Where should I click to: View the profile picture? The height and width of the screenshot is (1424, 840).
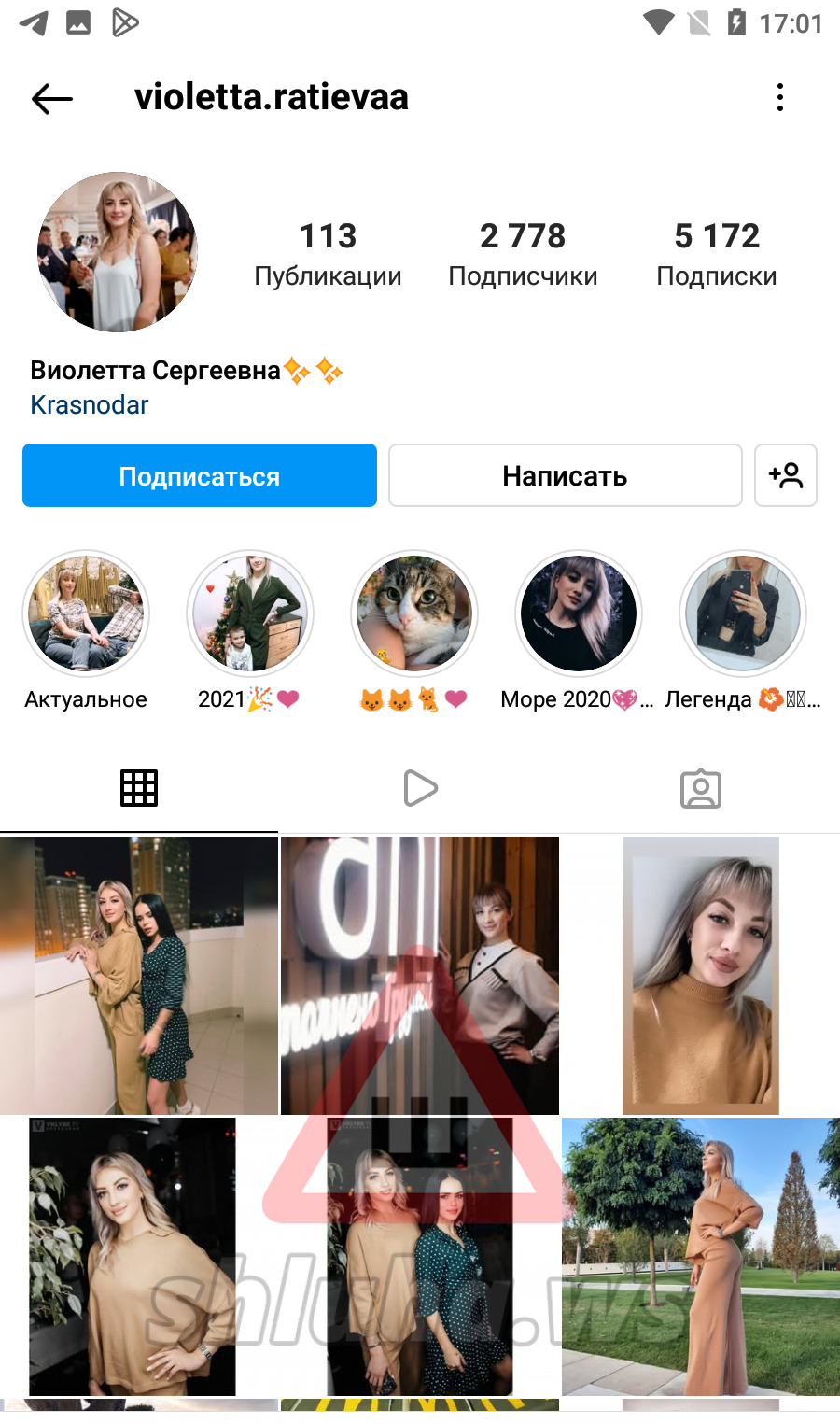(118, 252)
